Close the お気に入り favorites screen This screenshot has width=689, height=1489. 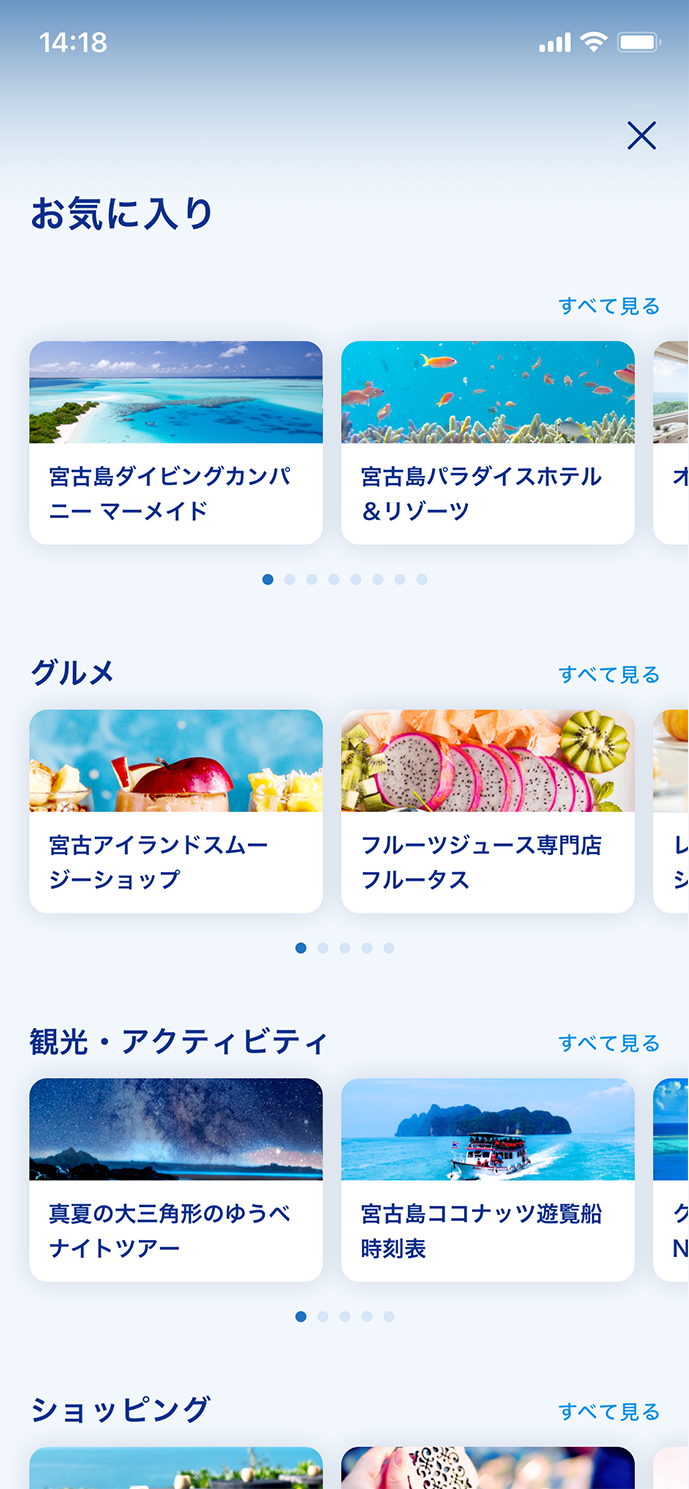pos(641,135)
